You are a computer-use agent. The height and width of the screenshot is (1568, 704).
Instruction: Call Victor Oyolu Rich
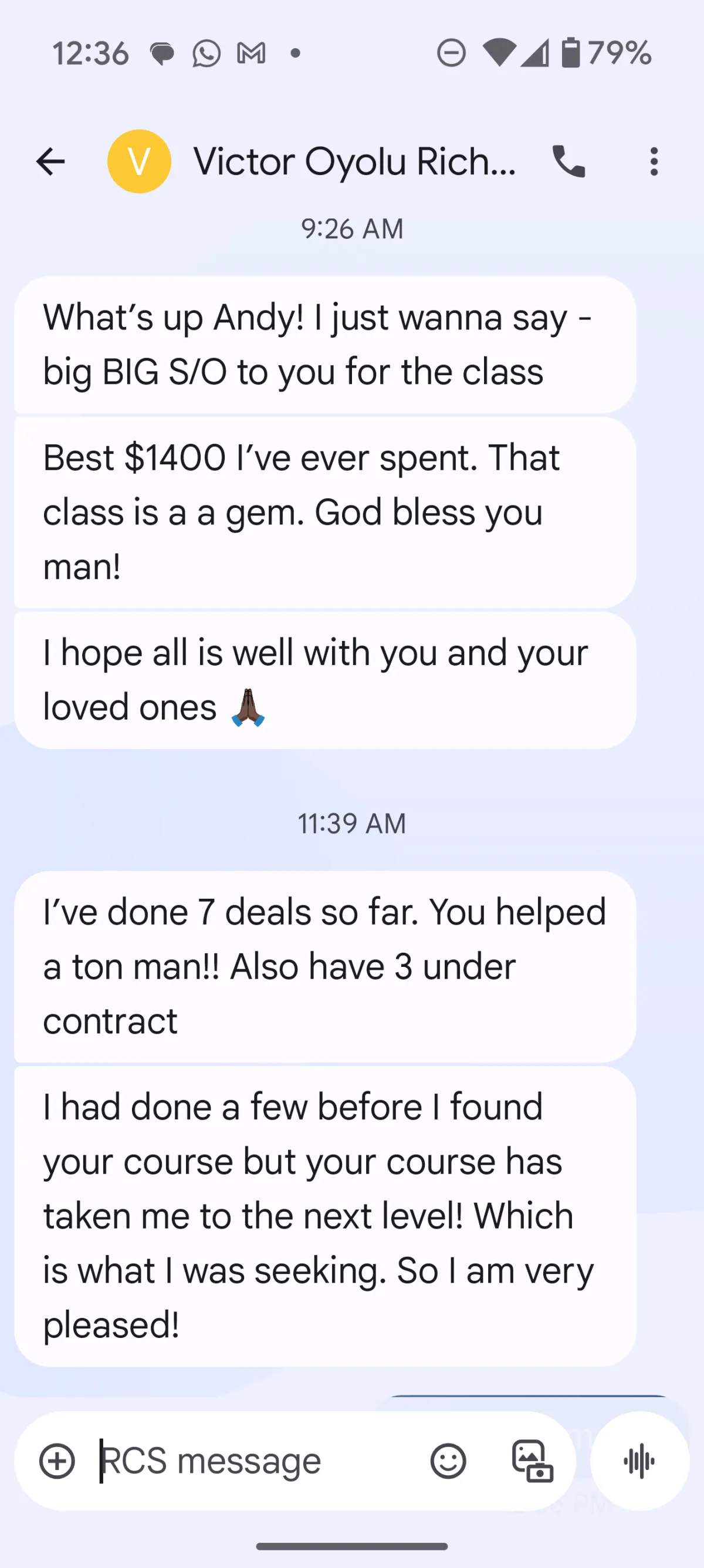tap(568, 162)
